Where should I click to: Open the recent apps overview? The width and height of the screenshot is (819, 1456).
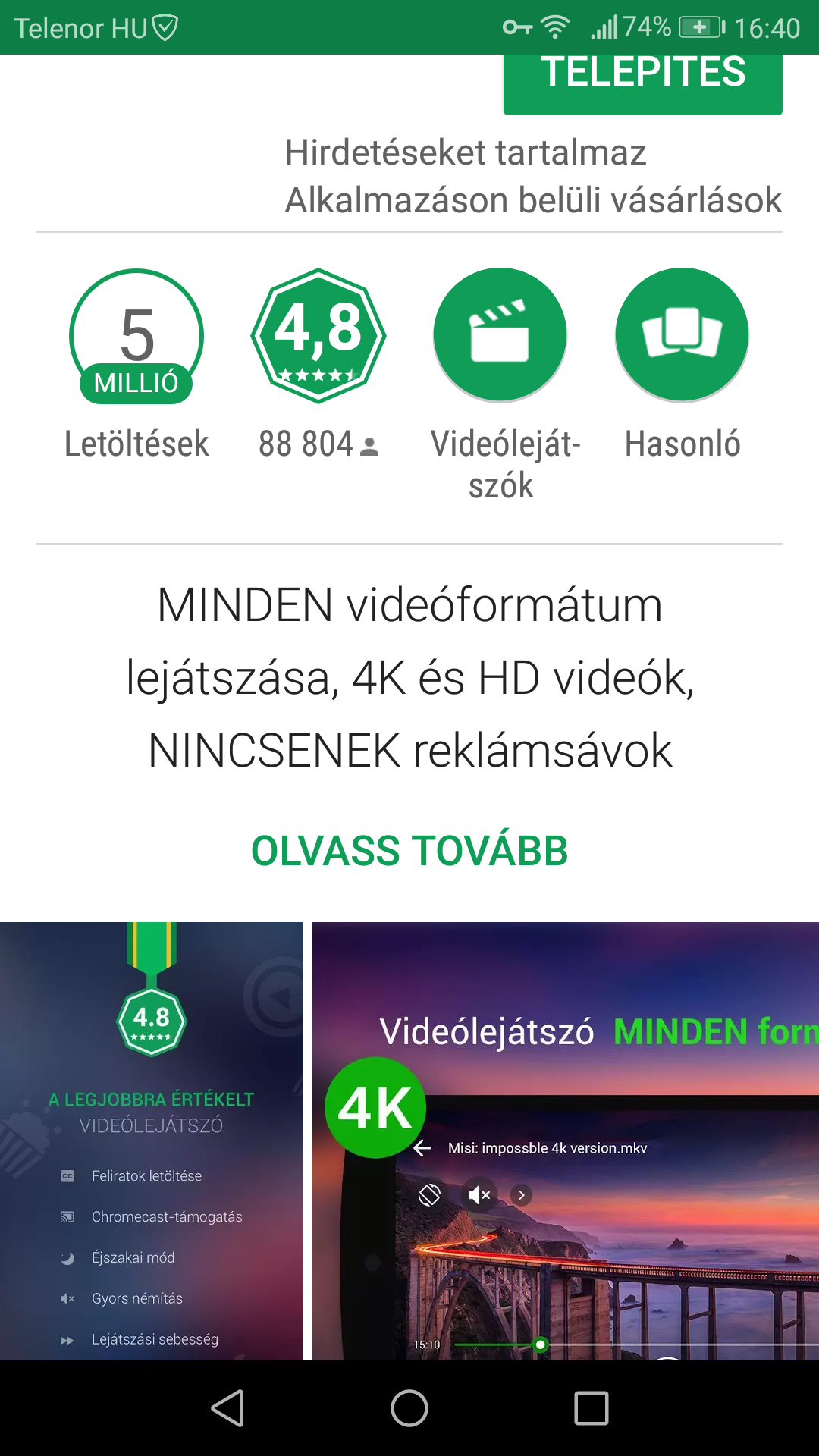(591, 1408)
